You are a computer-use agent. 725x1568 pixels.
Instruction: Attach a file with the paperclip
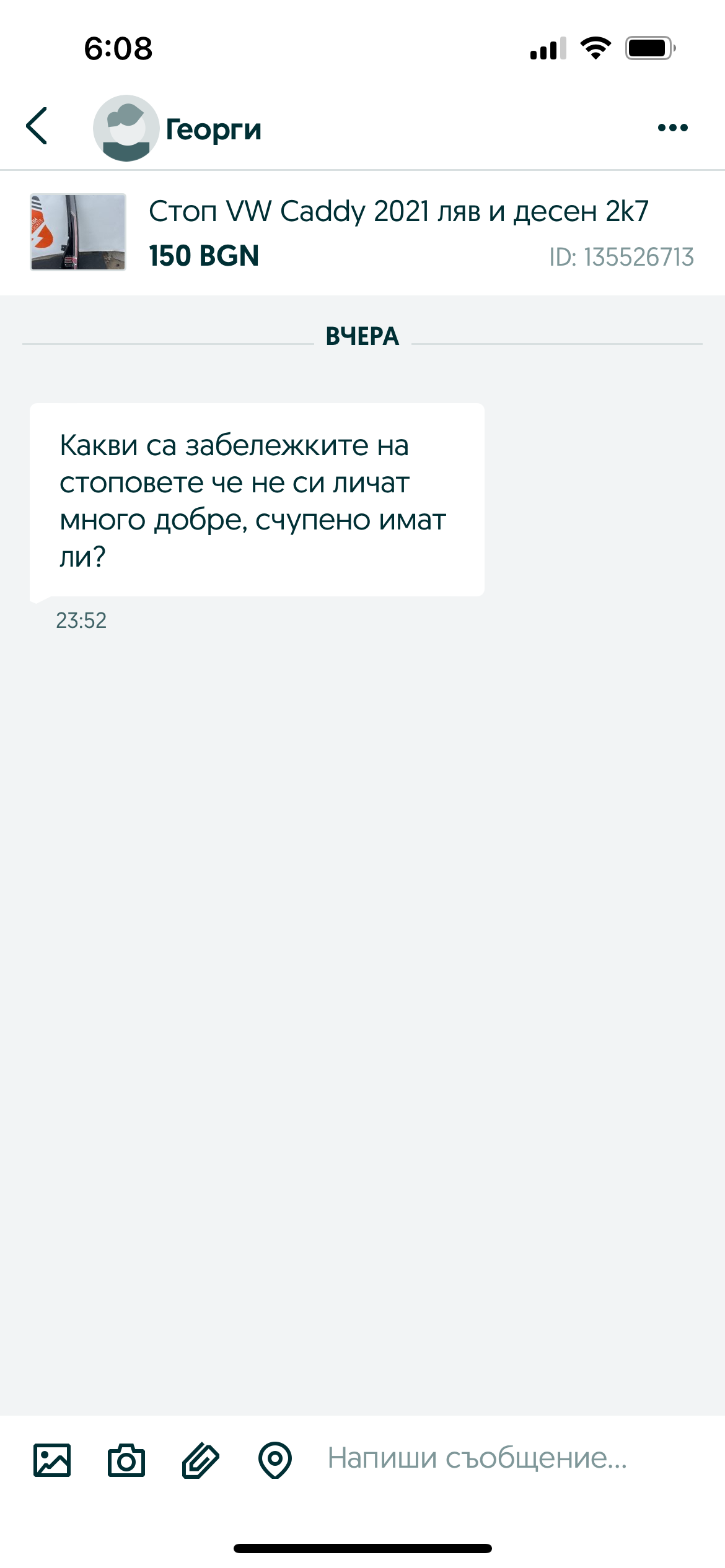tap(201, 1460)
